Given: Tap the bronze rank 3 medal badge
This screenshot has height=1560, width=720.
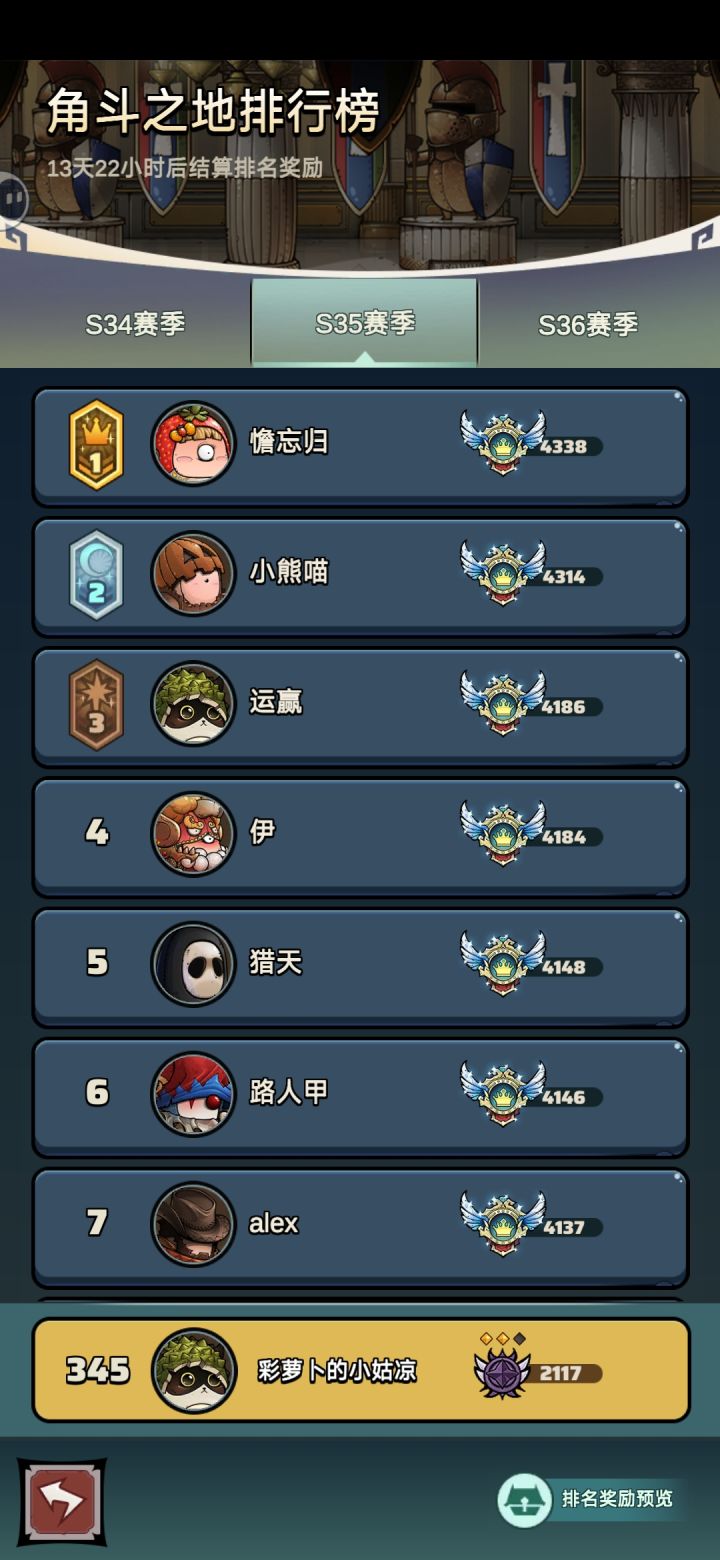Looking at the screenshot, I should click(x=95, y=704).
